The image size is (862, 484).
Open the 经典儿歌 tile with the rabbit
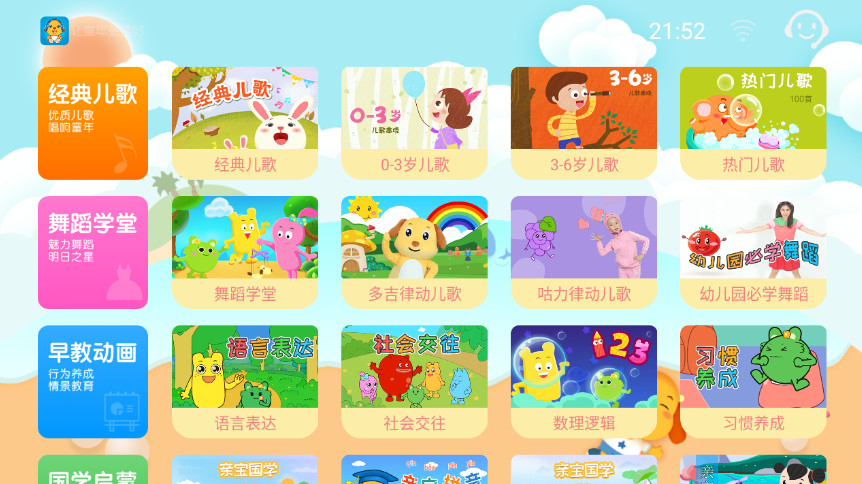pyautogui.click(x=245, y=123)
